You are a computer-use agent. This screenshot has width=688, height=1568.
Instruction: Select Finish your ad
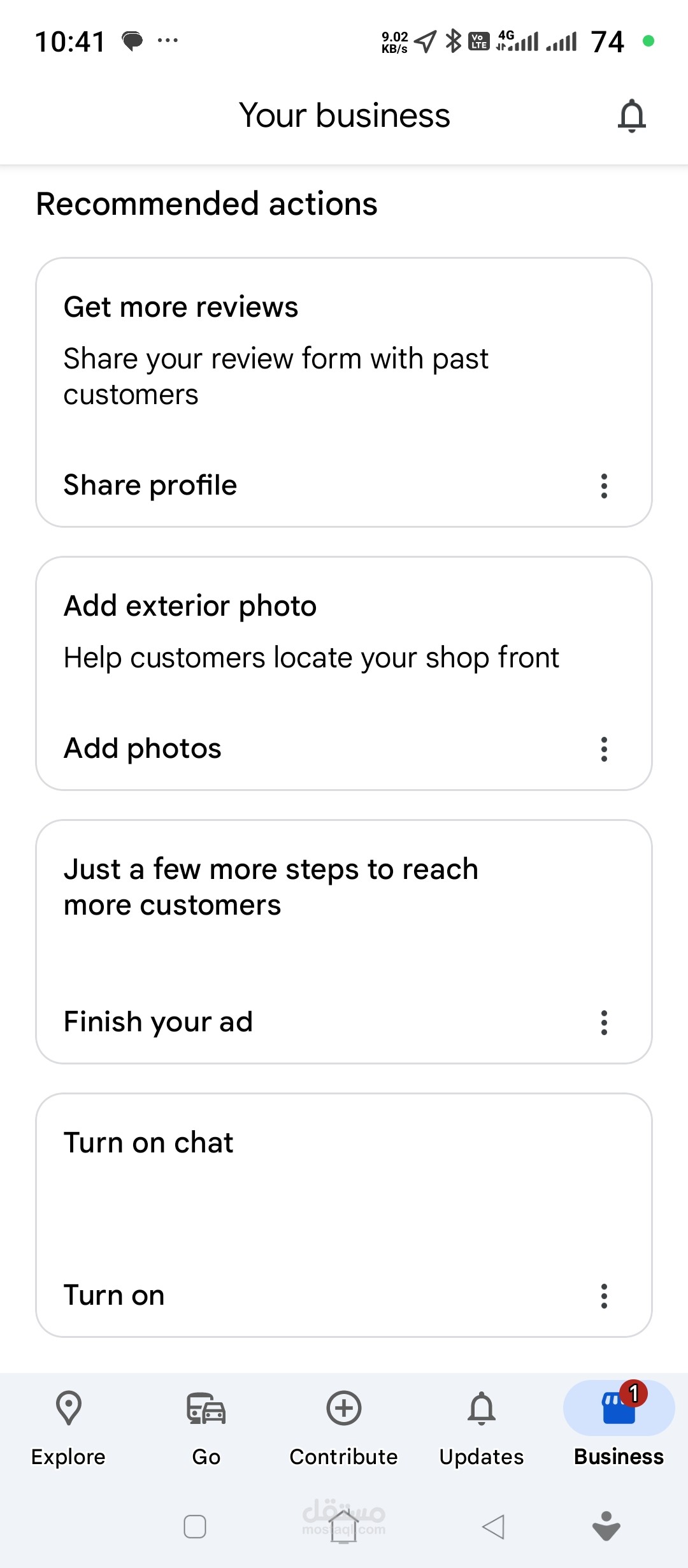pyautogui.click(x=158, y=1022)
